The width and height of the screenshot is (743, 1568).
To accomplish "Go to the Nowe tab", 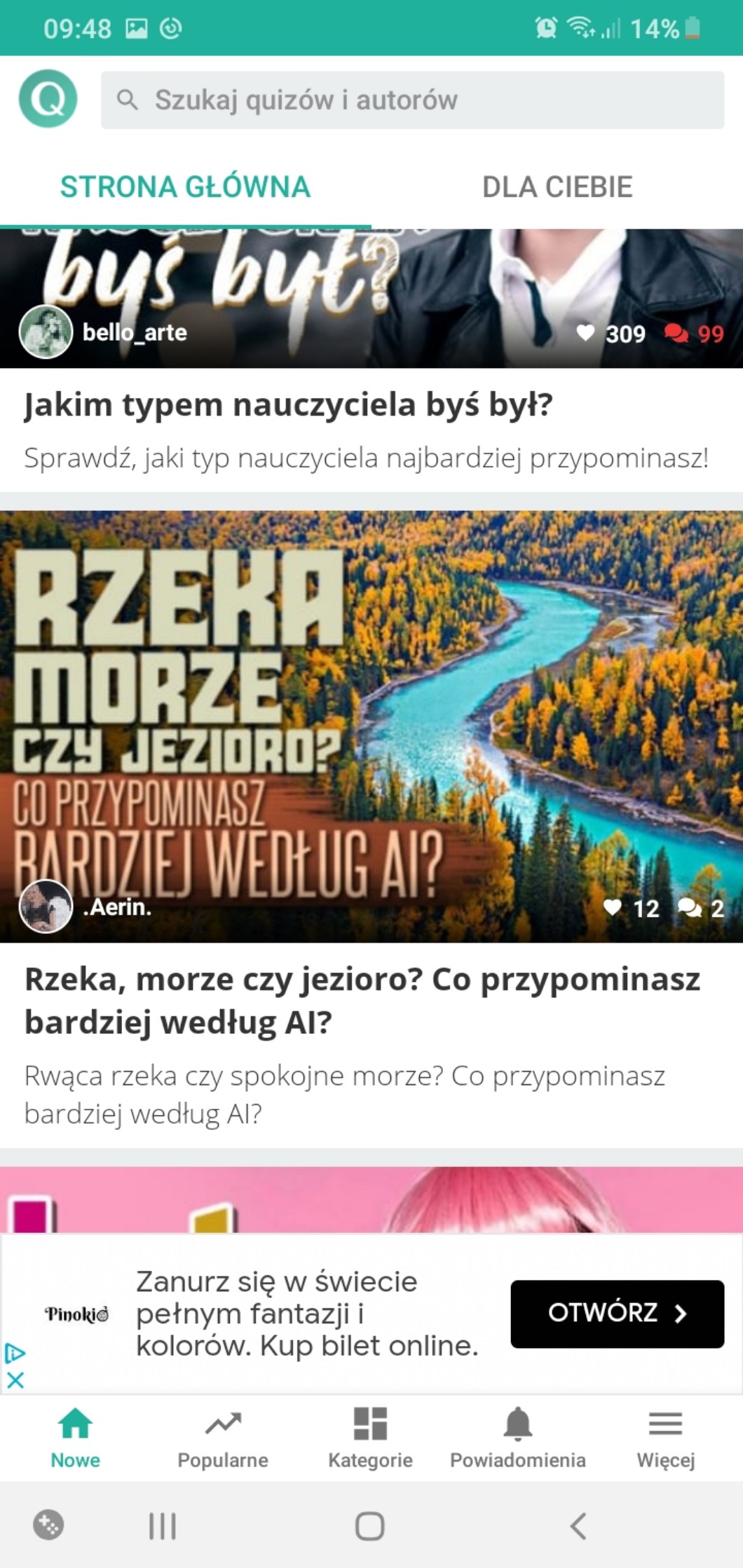I will (75, 1438).
